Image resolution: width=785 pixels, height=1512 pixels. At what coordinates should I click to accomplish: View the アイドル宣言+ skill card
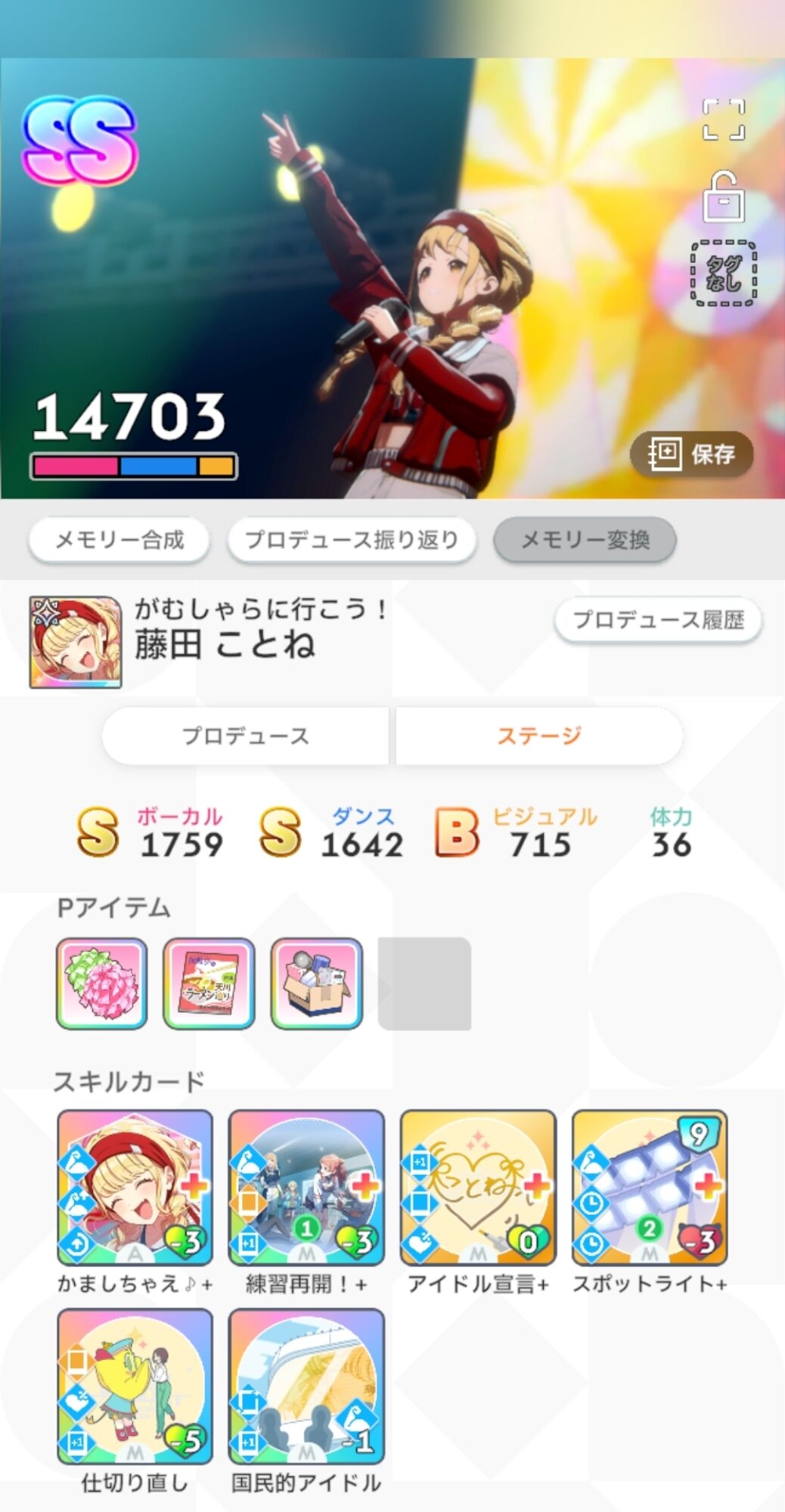[478, 1188]
